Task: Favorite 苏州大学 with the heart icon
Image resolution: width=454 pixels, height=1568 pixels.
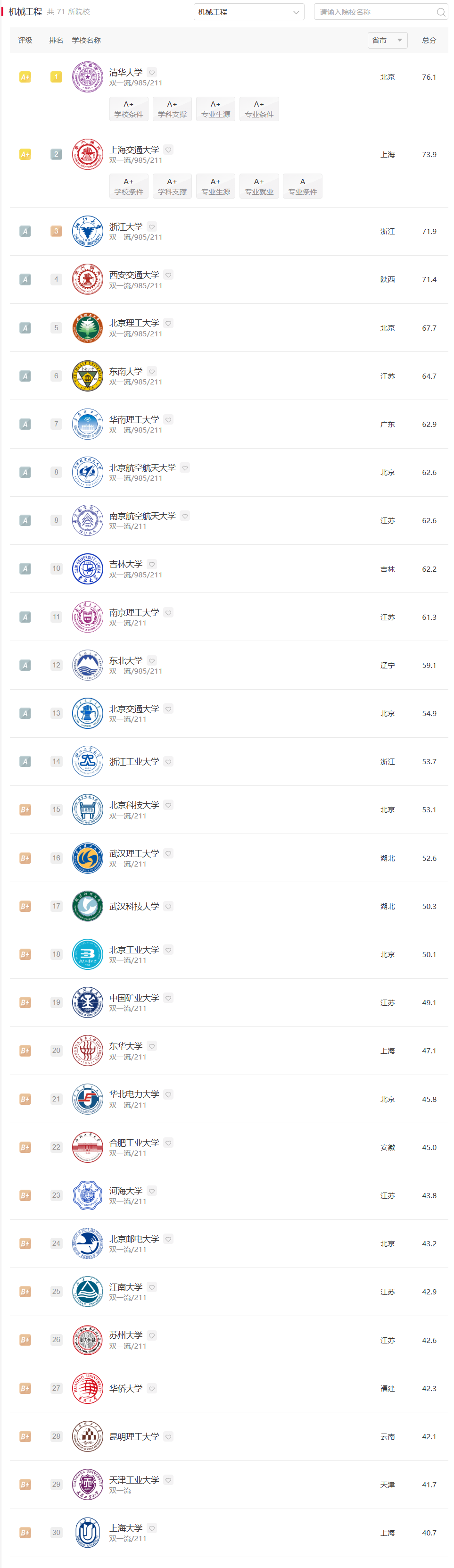Action: [152, 1335]
